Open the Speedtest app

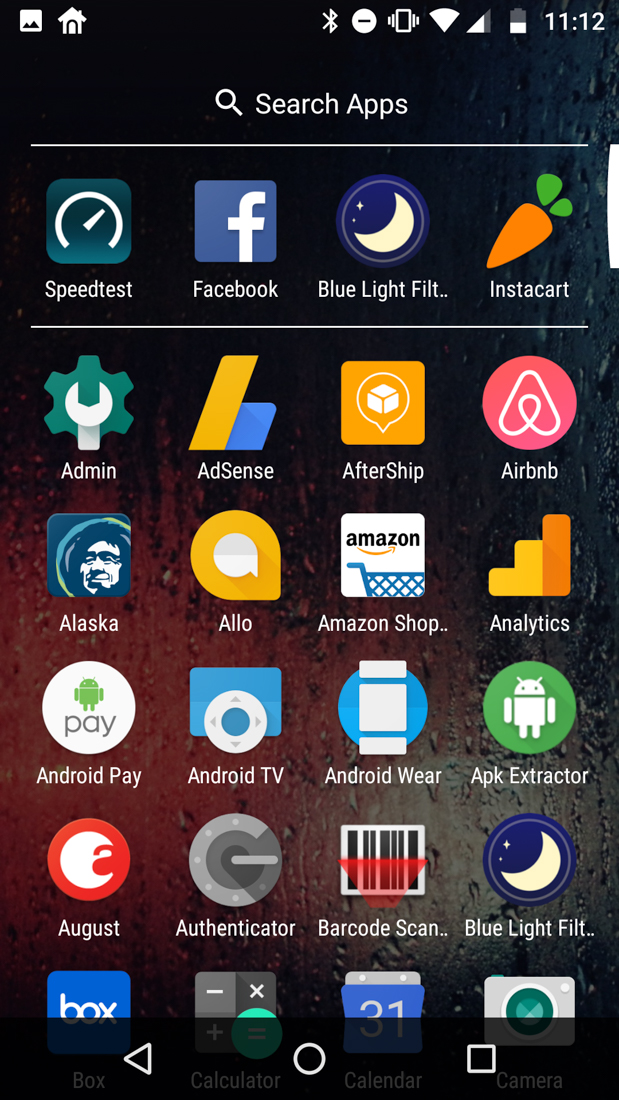(89, 222)
